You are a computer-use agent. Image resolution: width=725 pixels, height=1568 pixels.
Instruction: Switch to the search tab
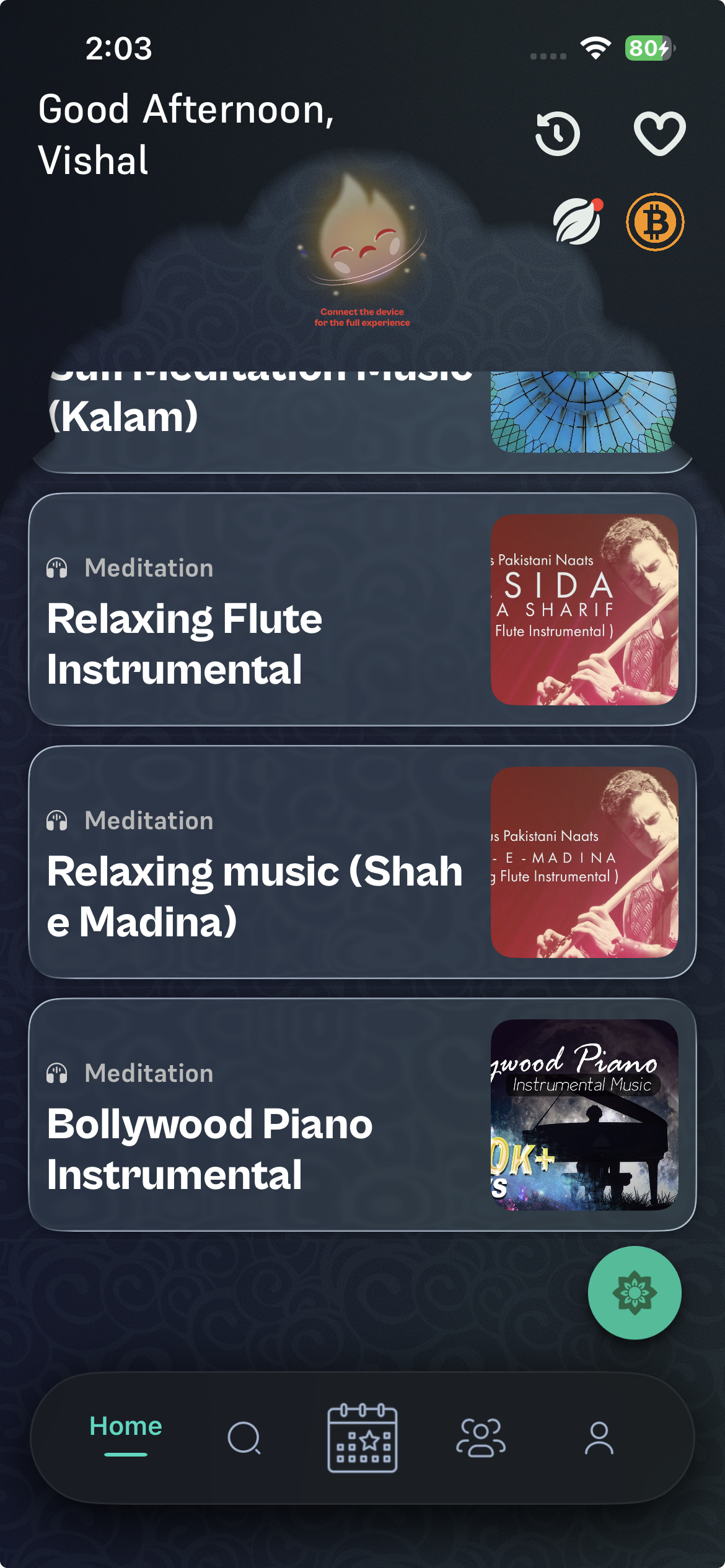(x=244, y=1438)
